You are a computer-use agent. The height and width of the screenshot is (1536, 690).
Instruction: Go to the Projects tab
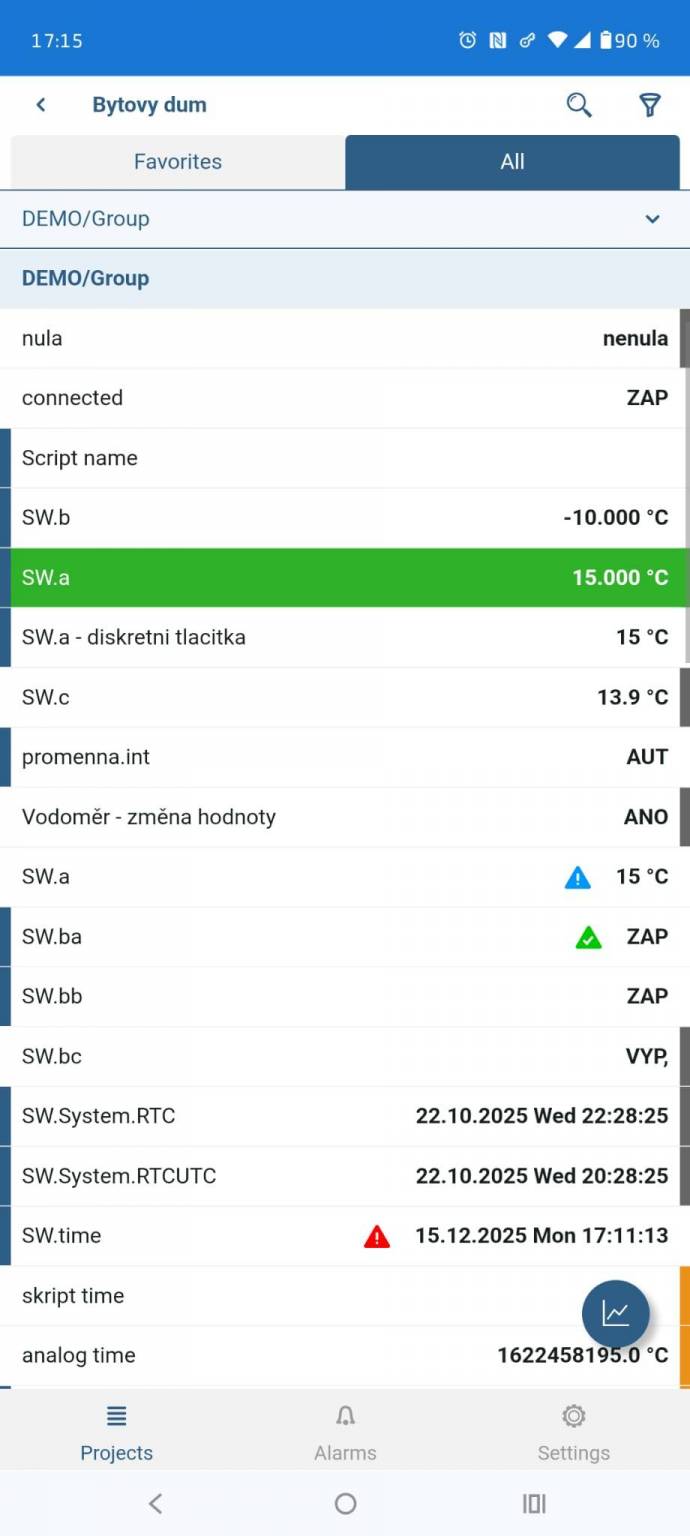[x=116, y=1432]
